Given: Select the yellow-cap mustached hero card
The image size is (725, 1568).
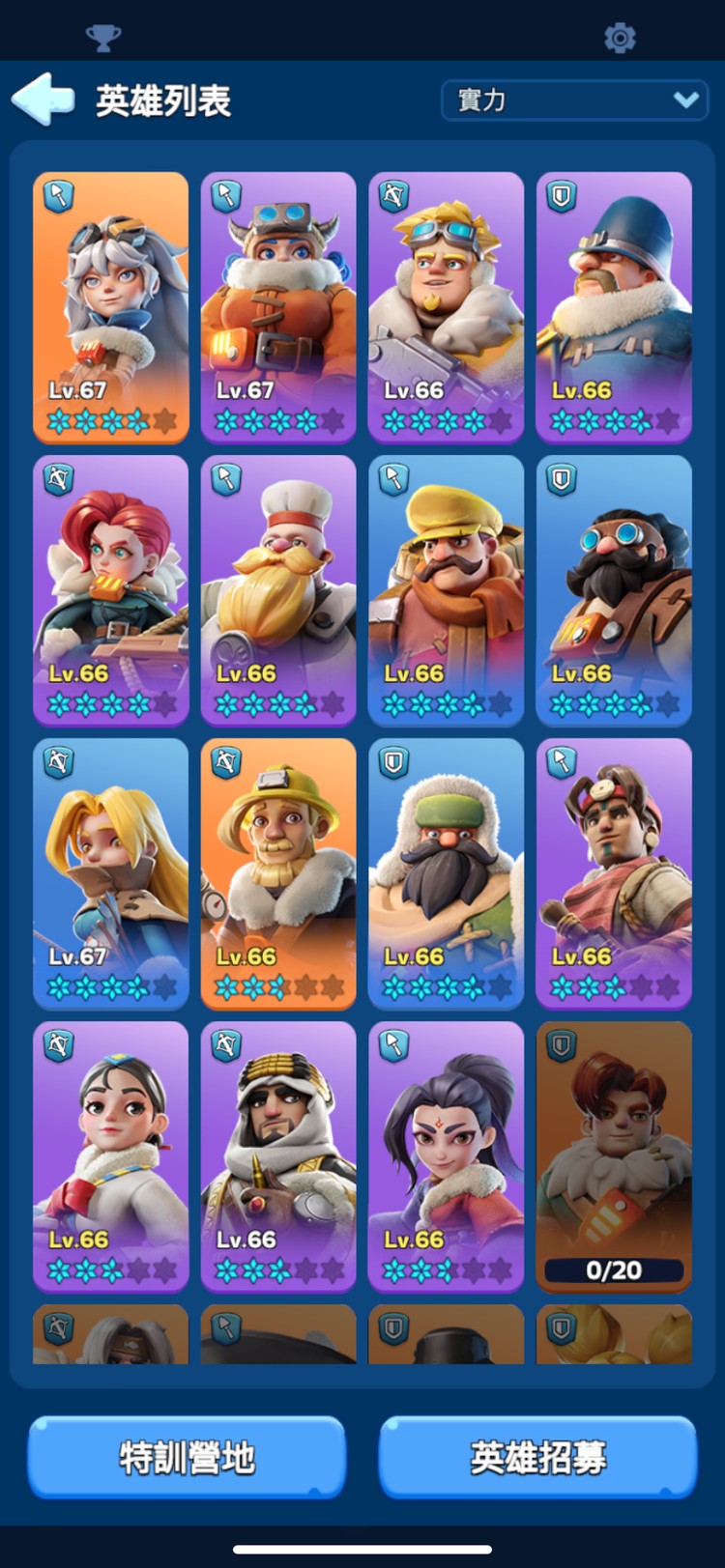Looking at the screenshot, I should click(x=446, y=590).
